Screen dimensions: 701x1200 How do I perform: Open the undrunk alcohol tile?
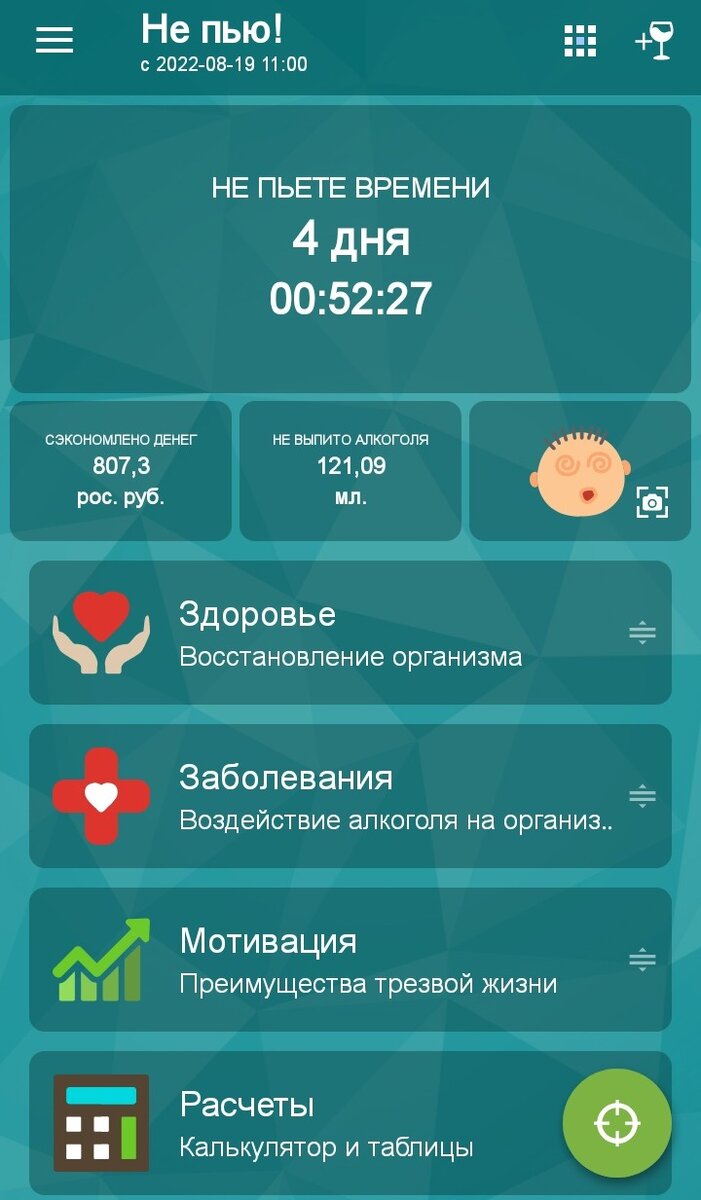click(x=350, y=471)
